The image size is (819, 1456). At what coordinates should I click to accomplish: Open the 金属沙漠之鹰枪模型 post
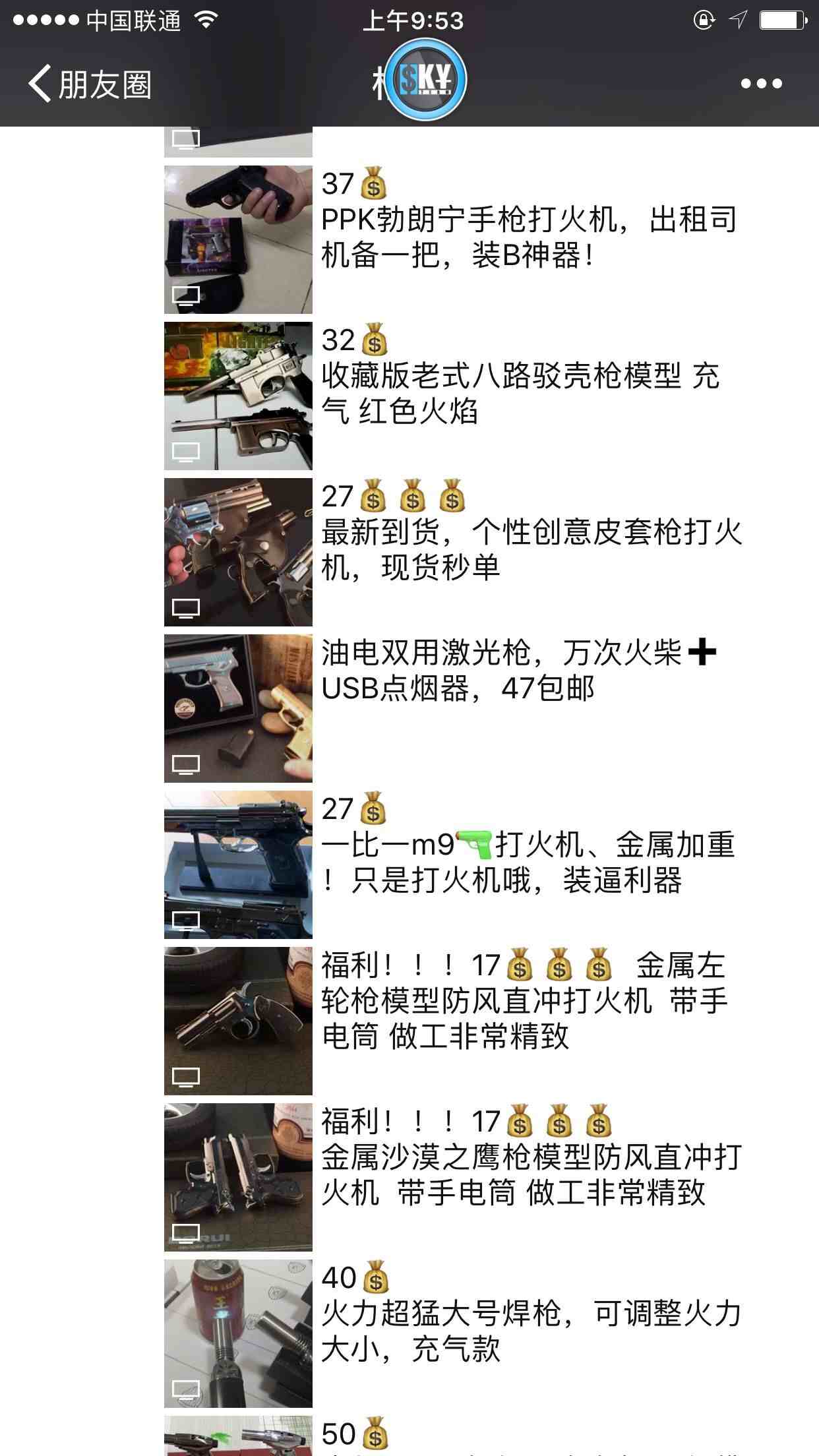[x=237, y=1177]
